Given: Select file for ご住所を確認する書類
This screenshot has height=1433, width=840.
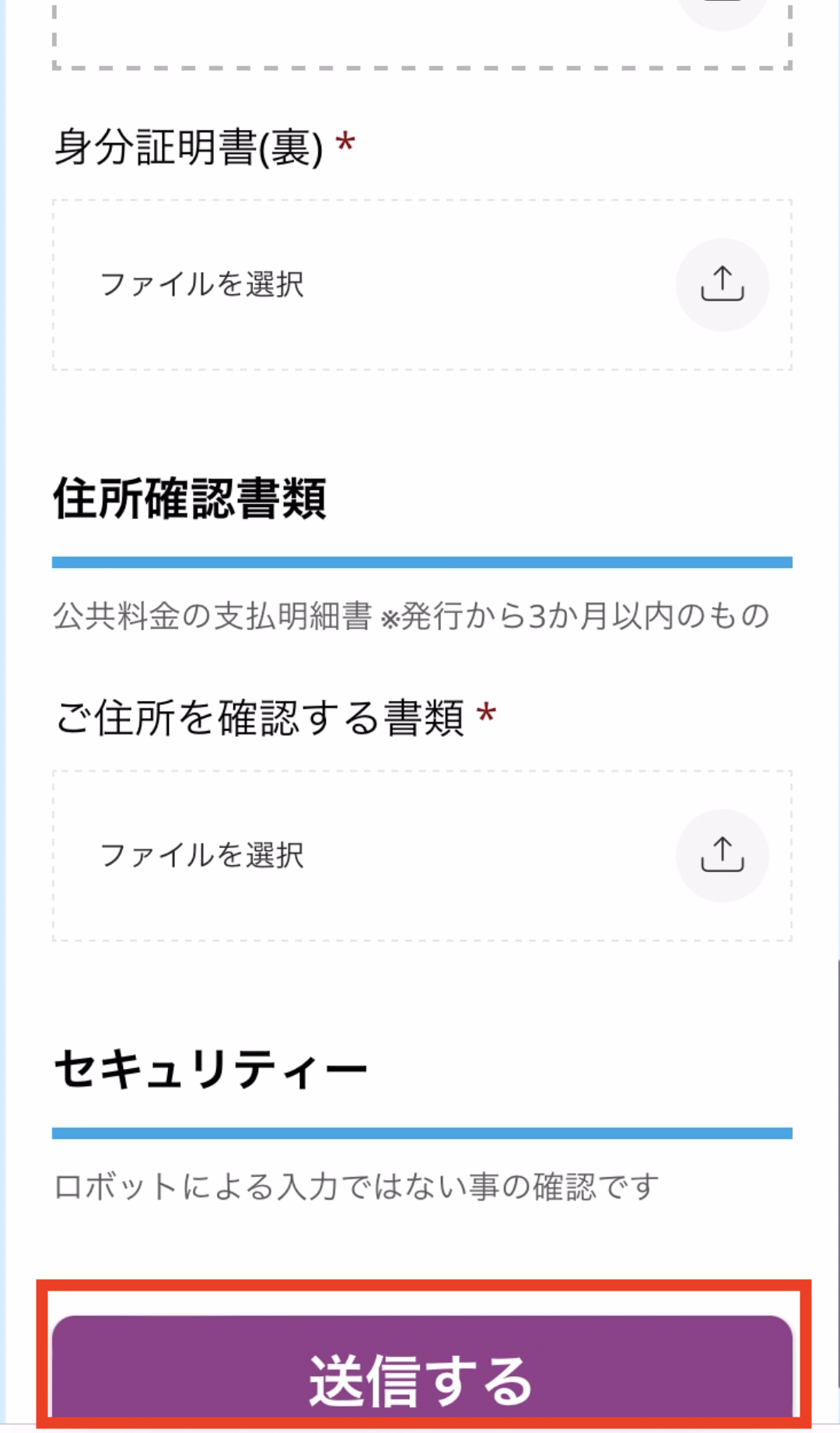Looking at the screenshot, I should (422, 856).
